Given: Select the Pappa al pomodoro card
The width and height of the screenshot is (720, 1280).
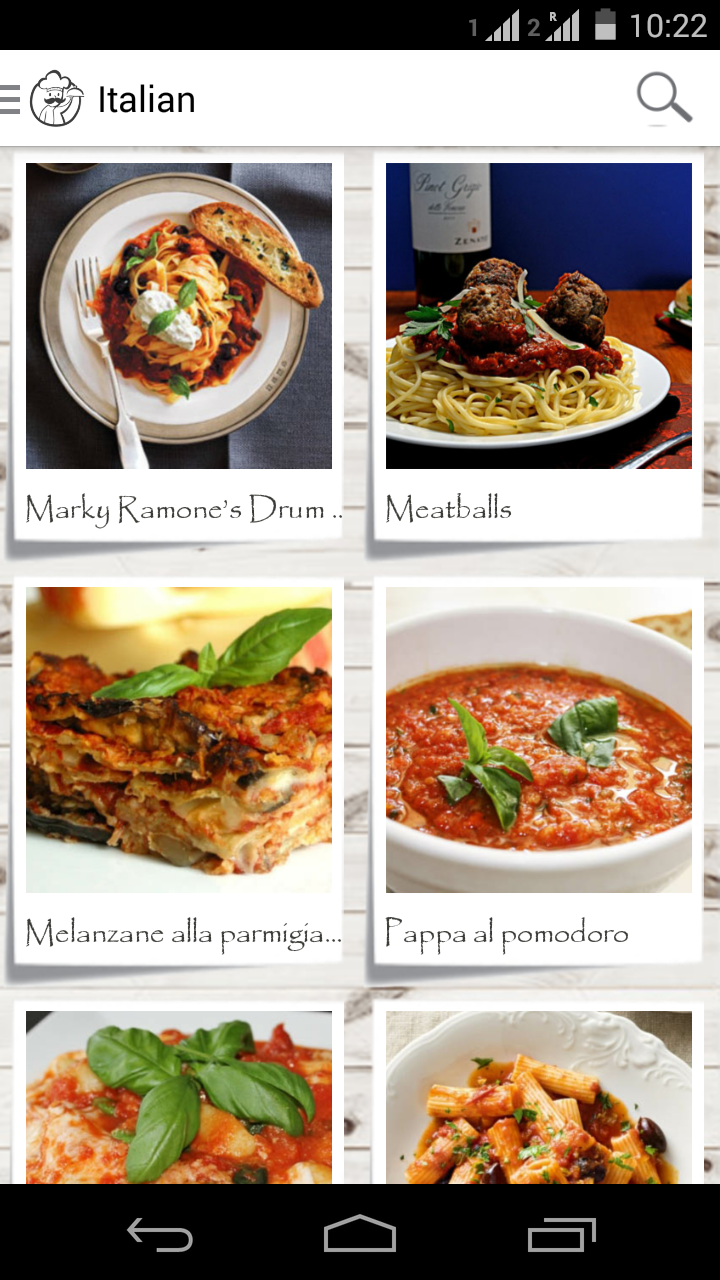Looking at the screenshot, I should pyautogui.click(x=539, y=770).
